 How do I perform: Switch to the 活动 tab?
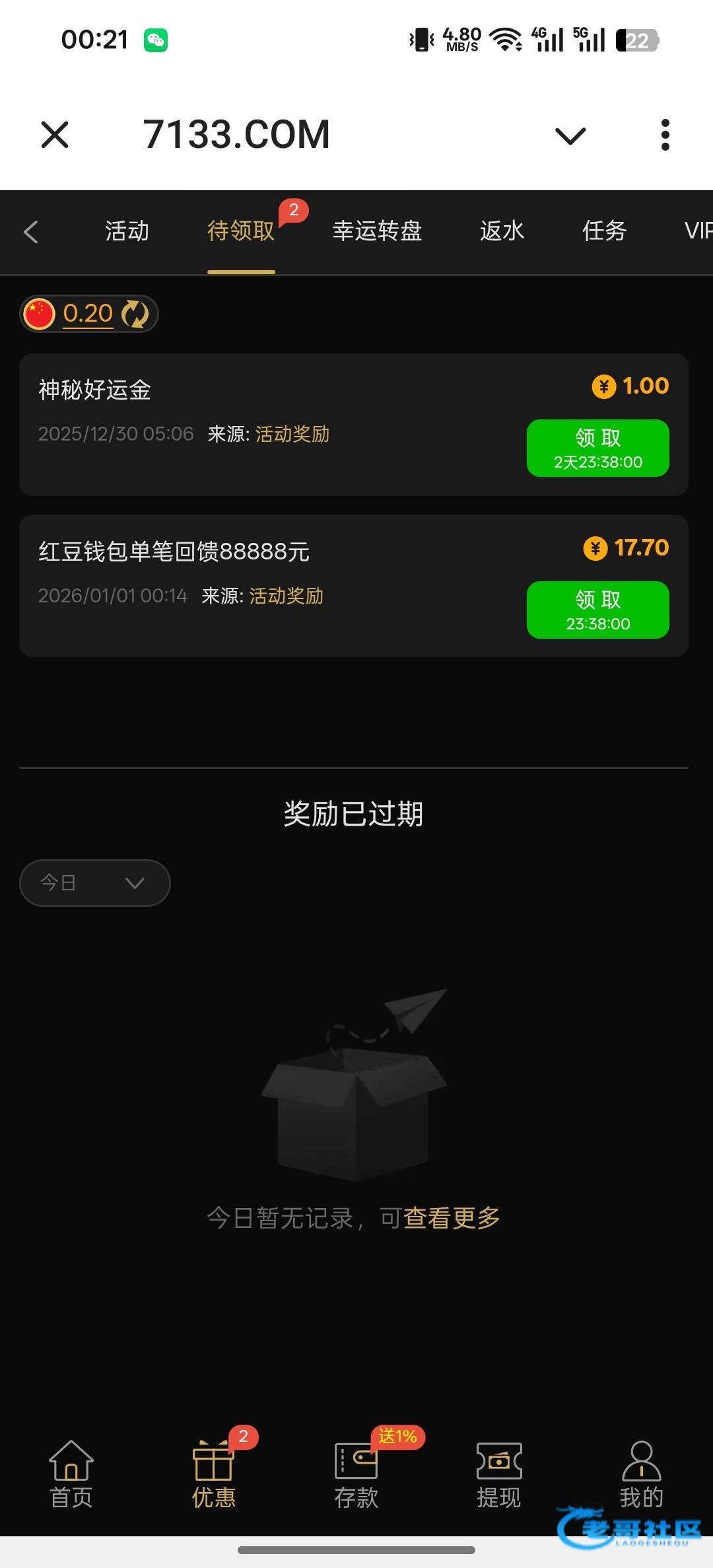coord(127,231)
